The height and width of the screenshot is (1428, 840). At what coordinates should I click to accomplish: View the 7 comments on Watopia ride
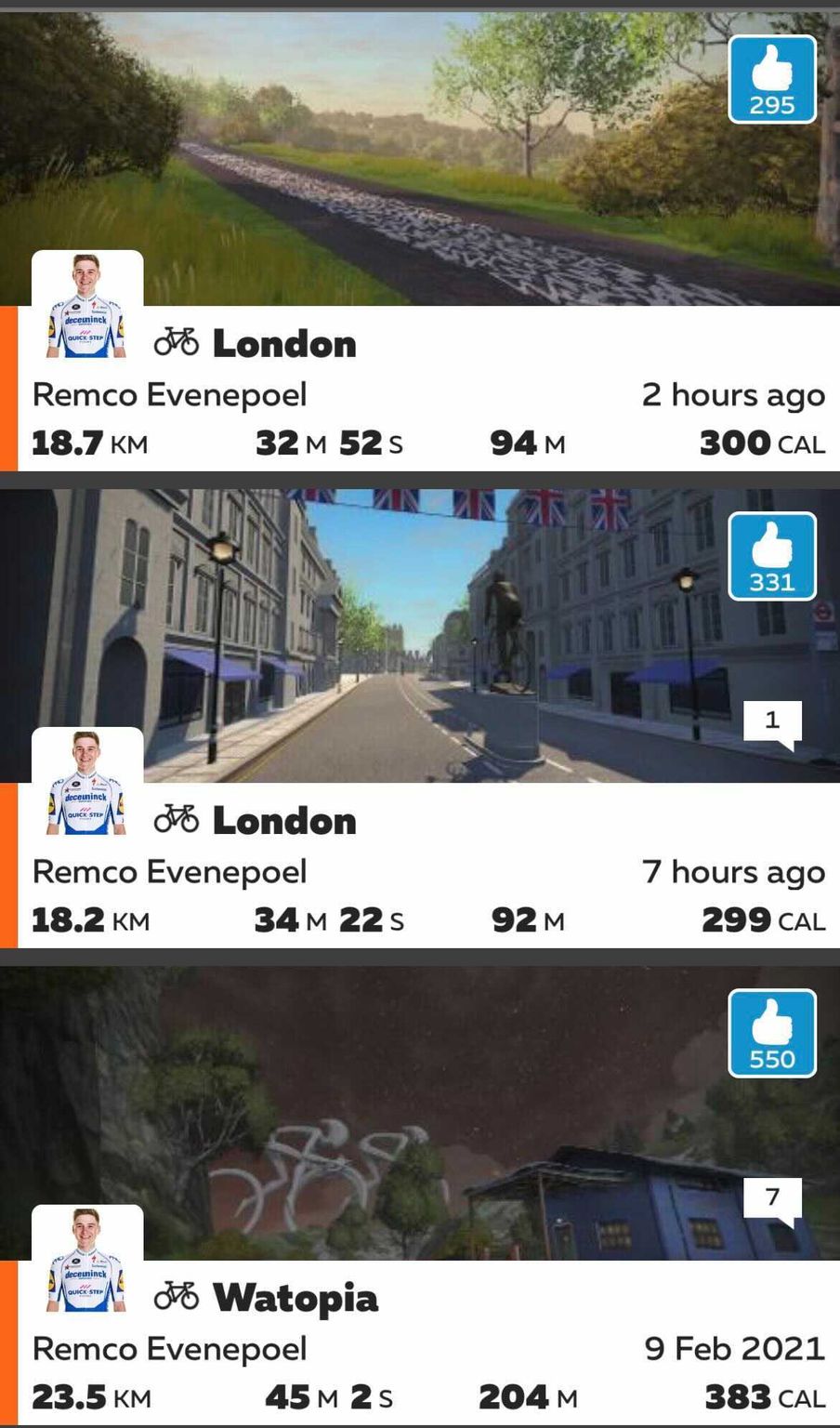point(772,1199)
